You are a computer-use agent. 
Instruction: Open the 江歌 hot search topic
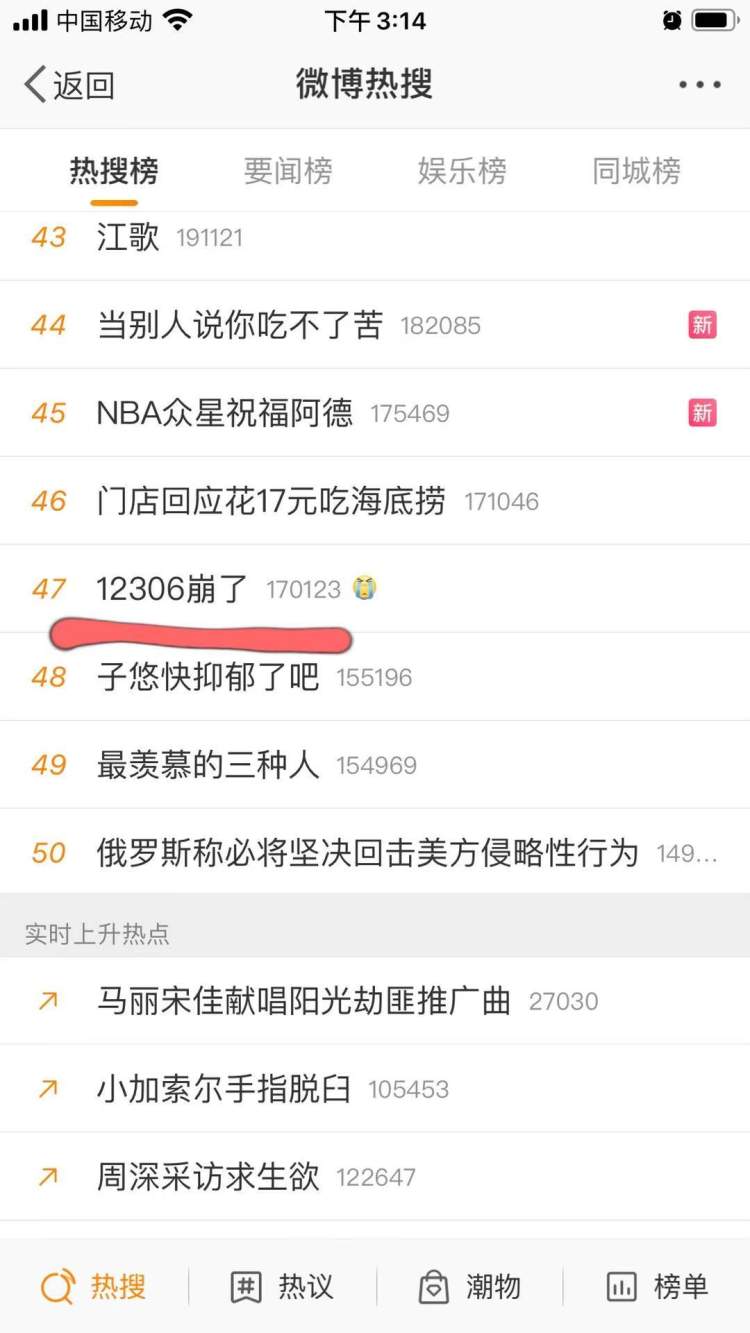click(375, 237)
